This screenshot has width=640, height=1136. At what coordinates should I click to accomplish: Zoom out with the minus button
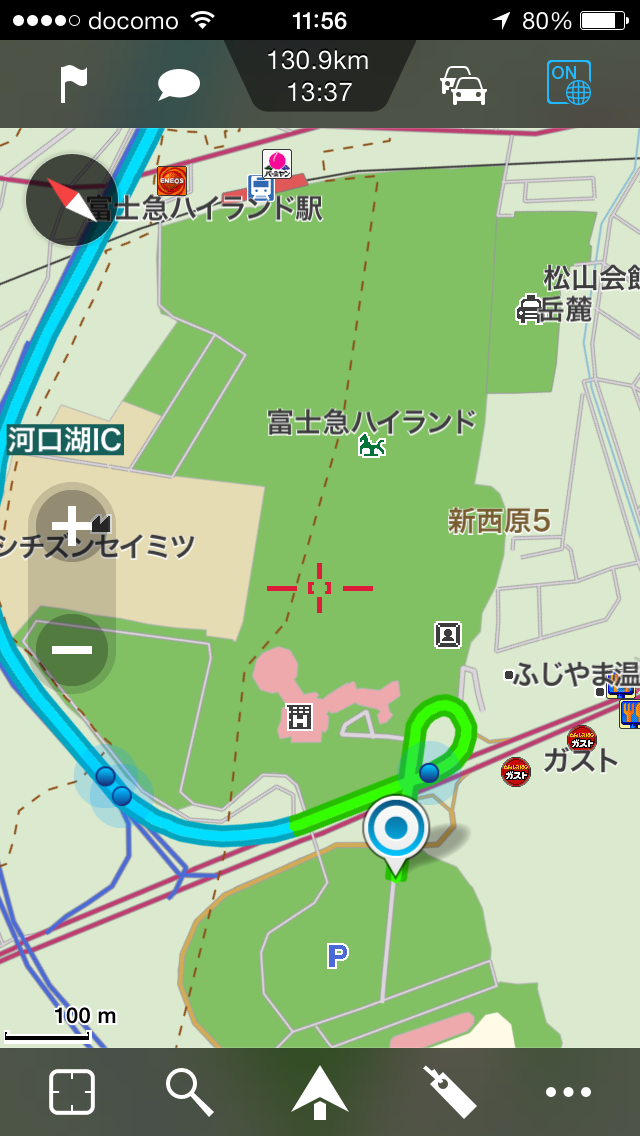pos(72,649)
